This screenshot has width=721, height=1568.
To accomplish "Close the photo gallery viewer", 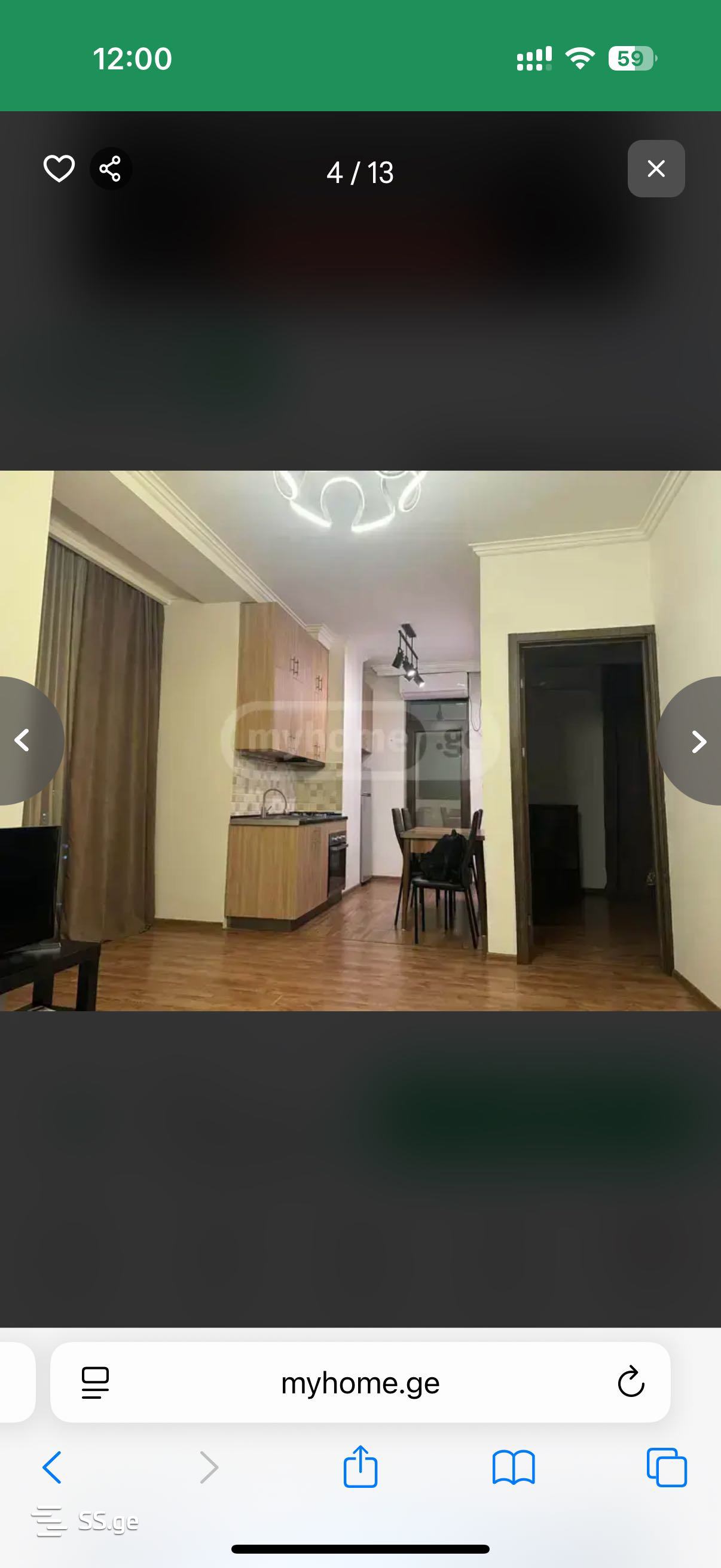I will 656,169.
